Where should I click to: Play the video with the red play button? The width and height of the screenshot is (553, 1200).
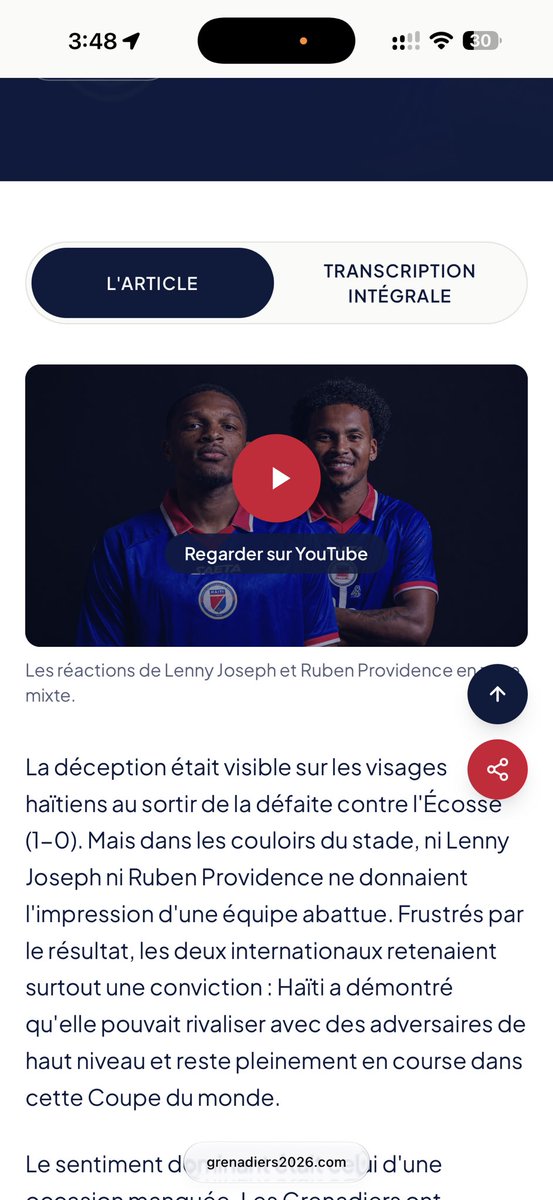tap(276, 478)
